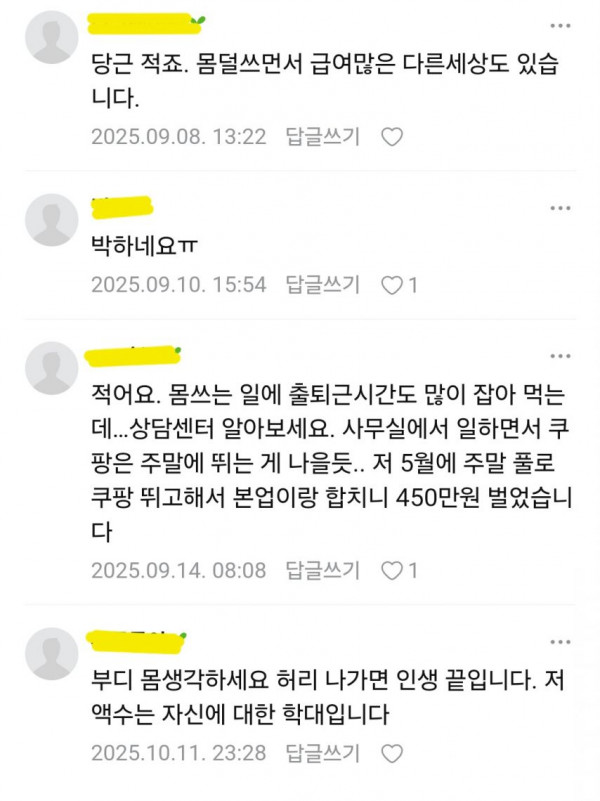Screen dimensions: 600x801
Task: Like the comment posted 2025.10.11. 23:28
Action: point(392,752)
